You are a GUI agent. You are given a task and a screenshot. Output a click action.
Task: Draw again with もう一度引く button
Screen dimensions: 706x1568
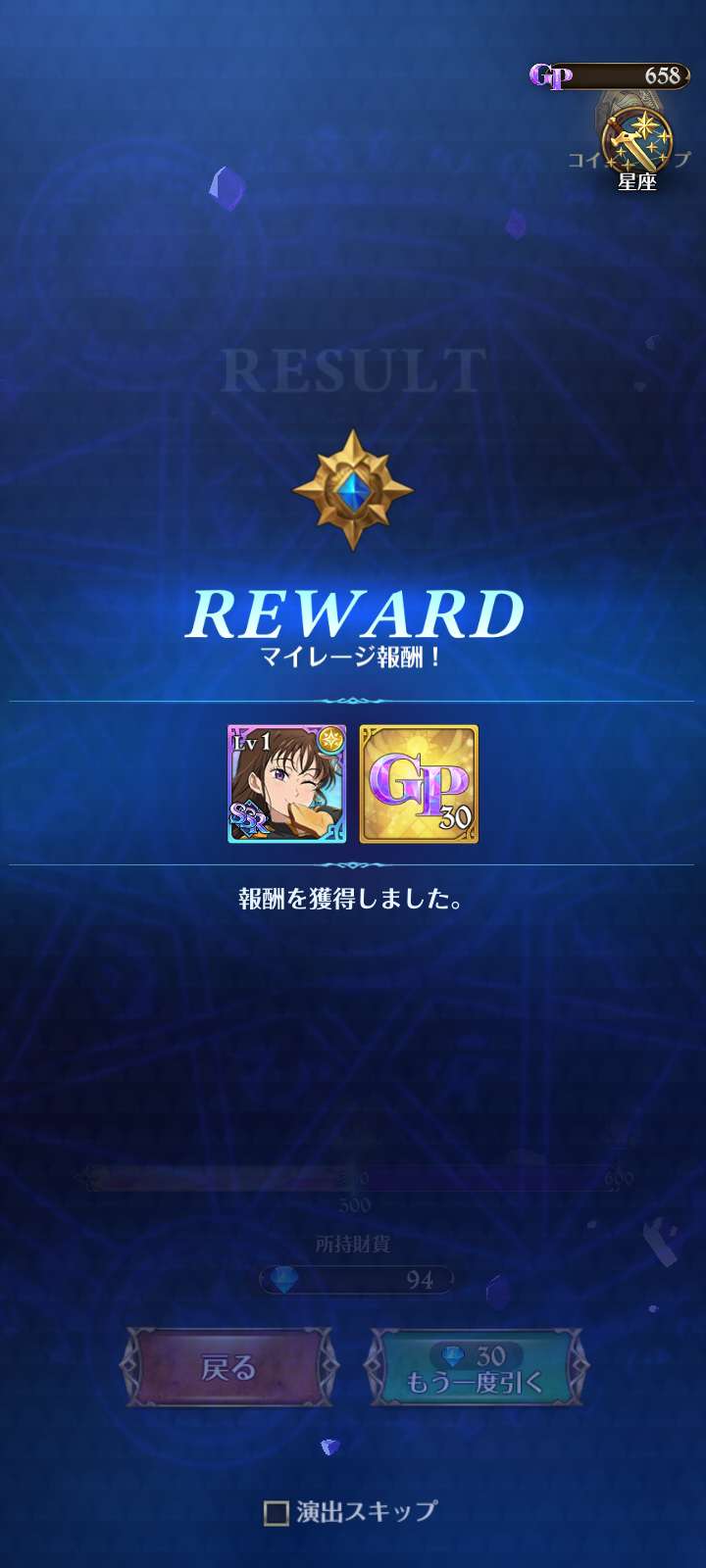tap(475, 1369)
